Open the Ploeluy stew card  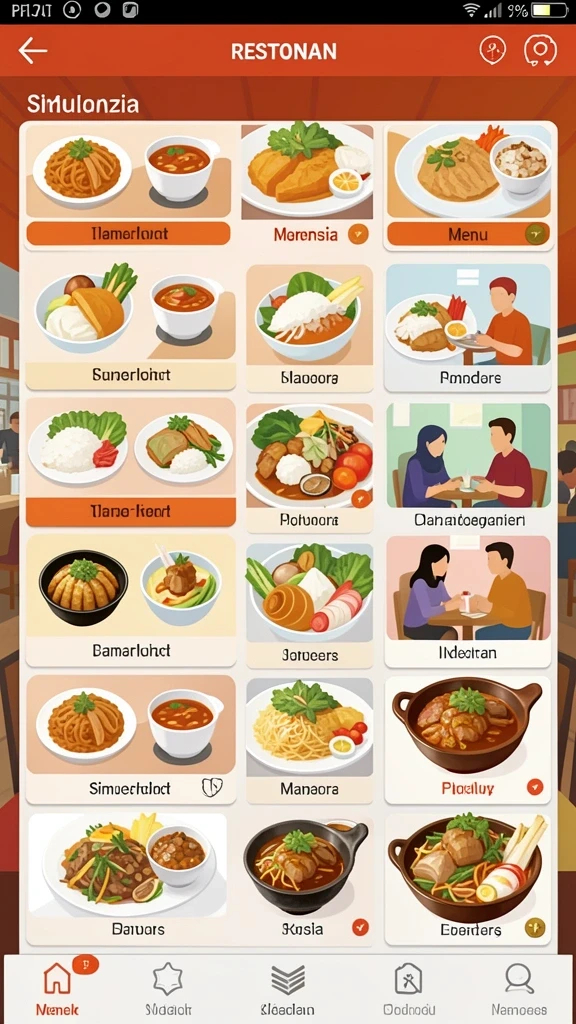pyautogui.click(x=468, y=740)
